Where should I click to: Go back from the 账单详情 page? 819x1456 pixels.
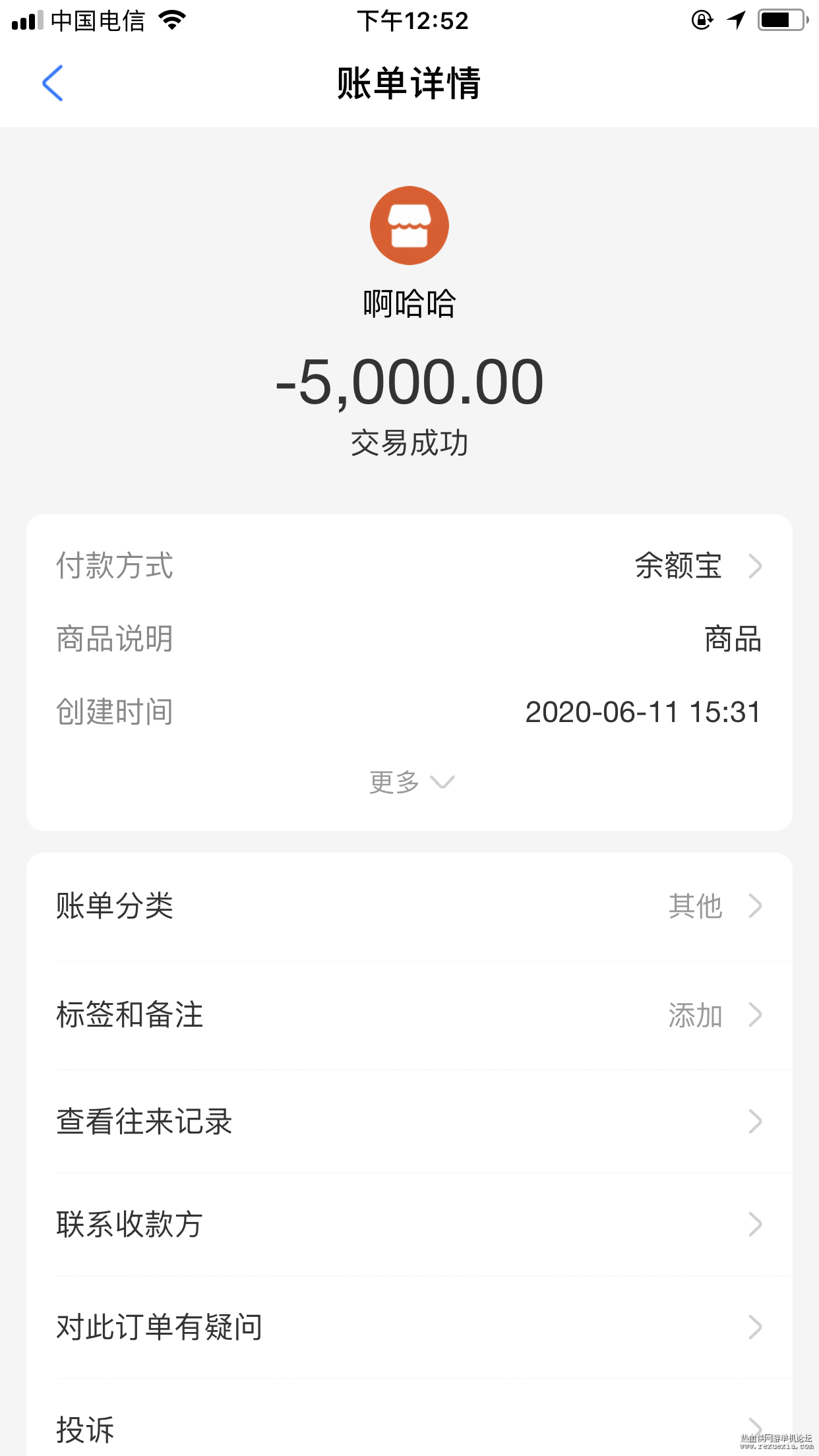(x=52, y=83)
